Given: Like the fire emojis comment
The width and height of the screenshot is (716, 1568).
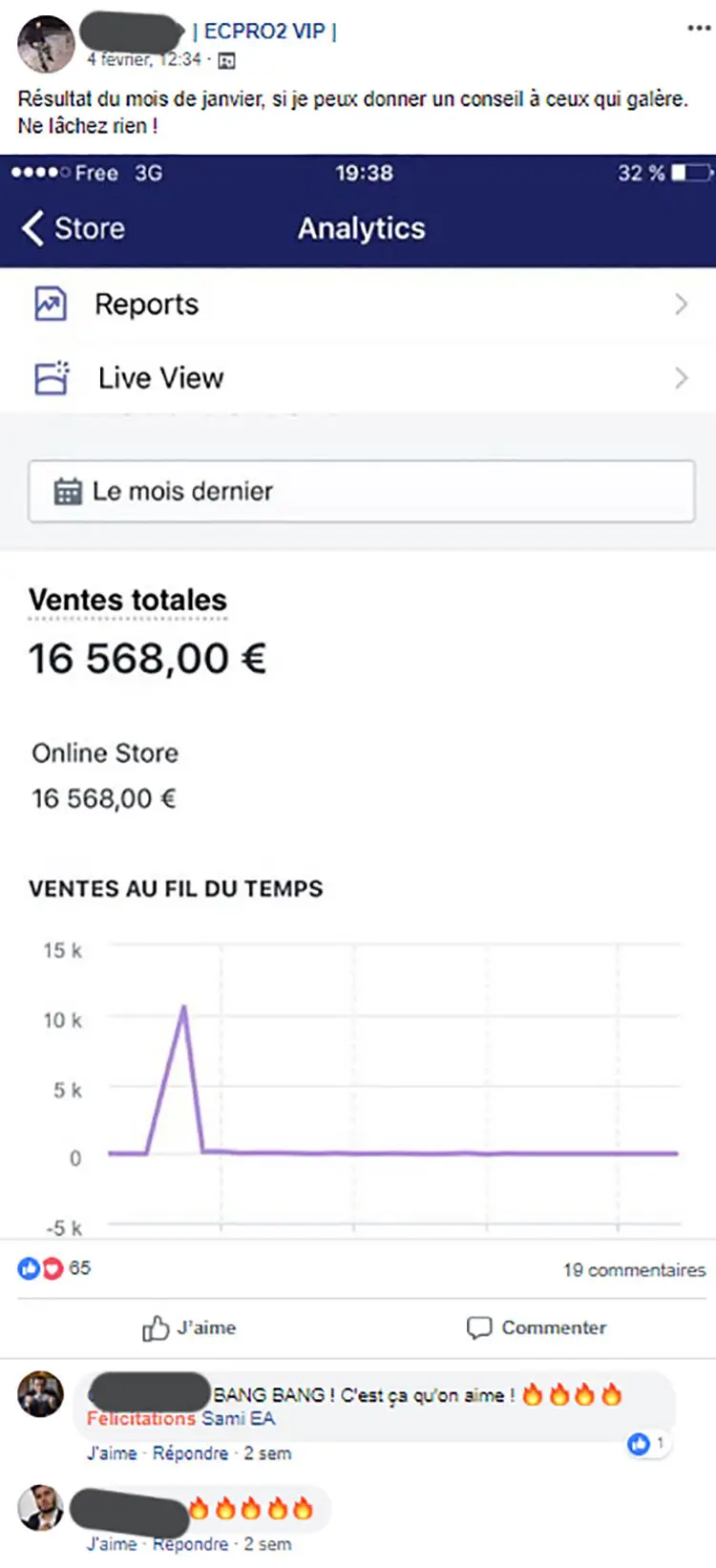Looking at the screenshot, I should pos(111,1544).
